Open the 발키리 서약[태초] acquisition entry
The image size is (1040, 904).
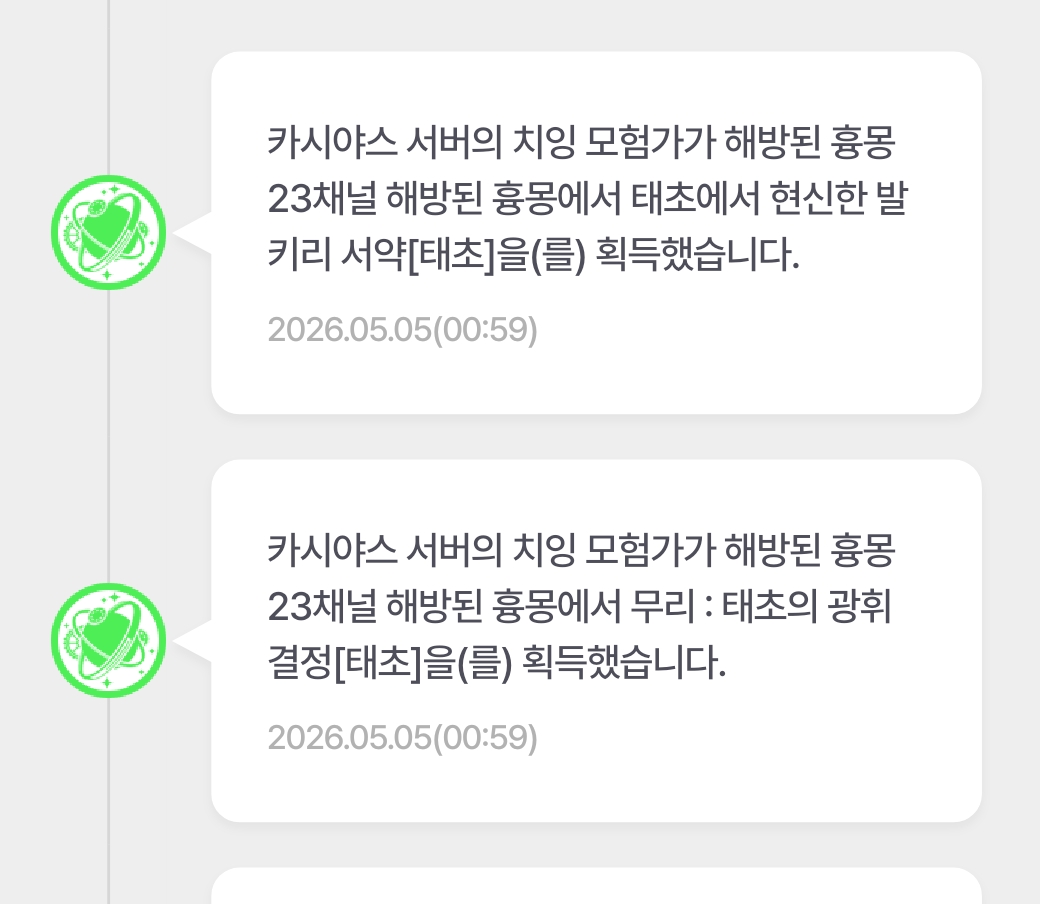[596, 233]
